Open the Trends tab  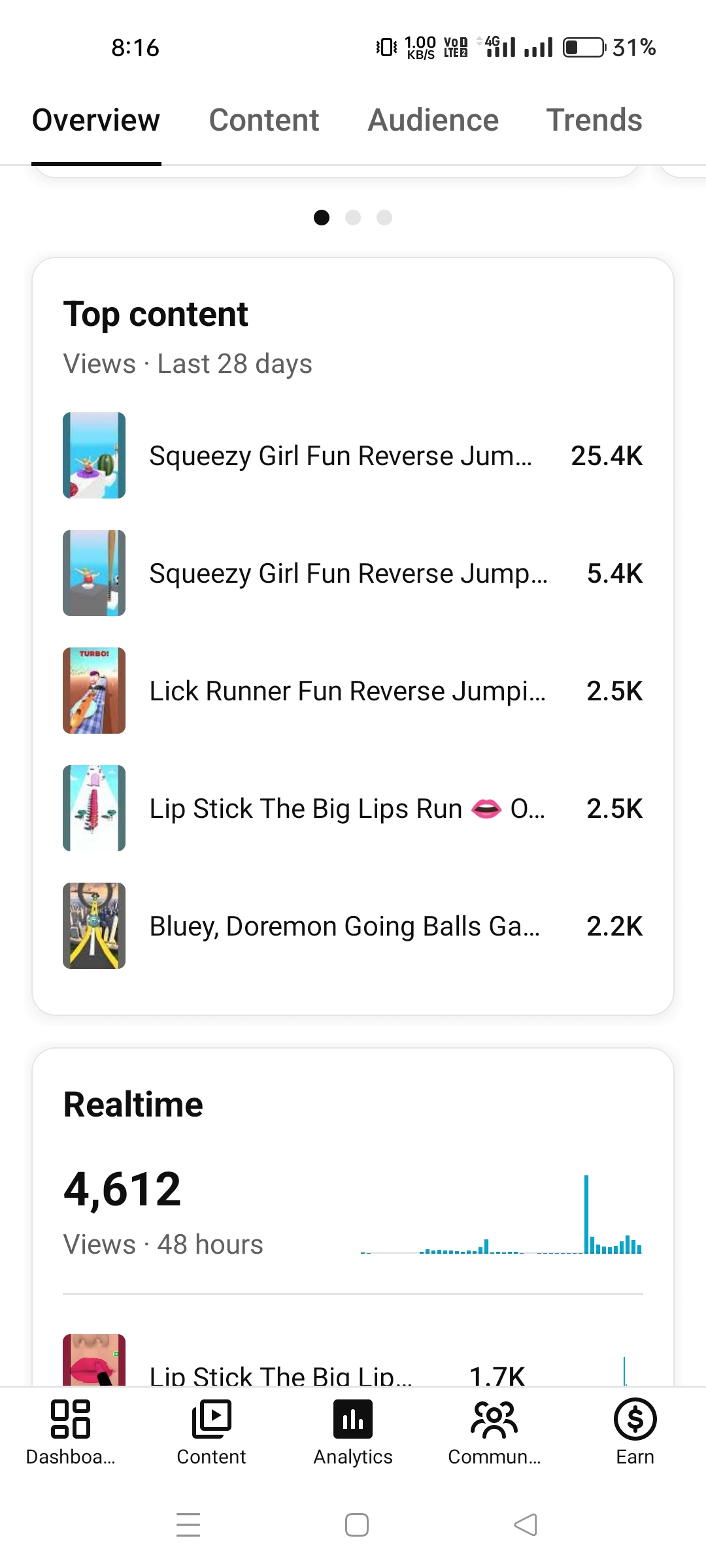[x=594, y=120]
